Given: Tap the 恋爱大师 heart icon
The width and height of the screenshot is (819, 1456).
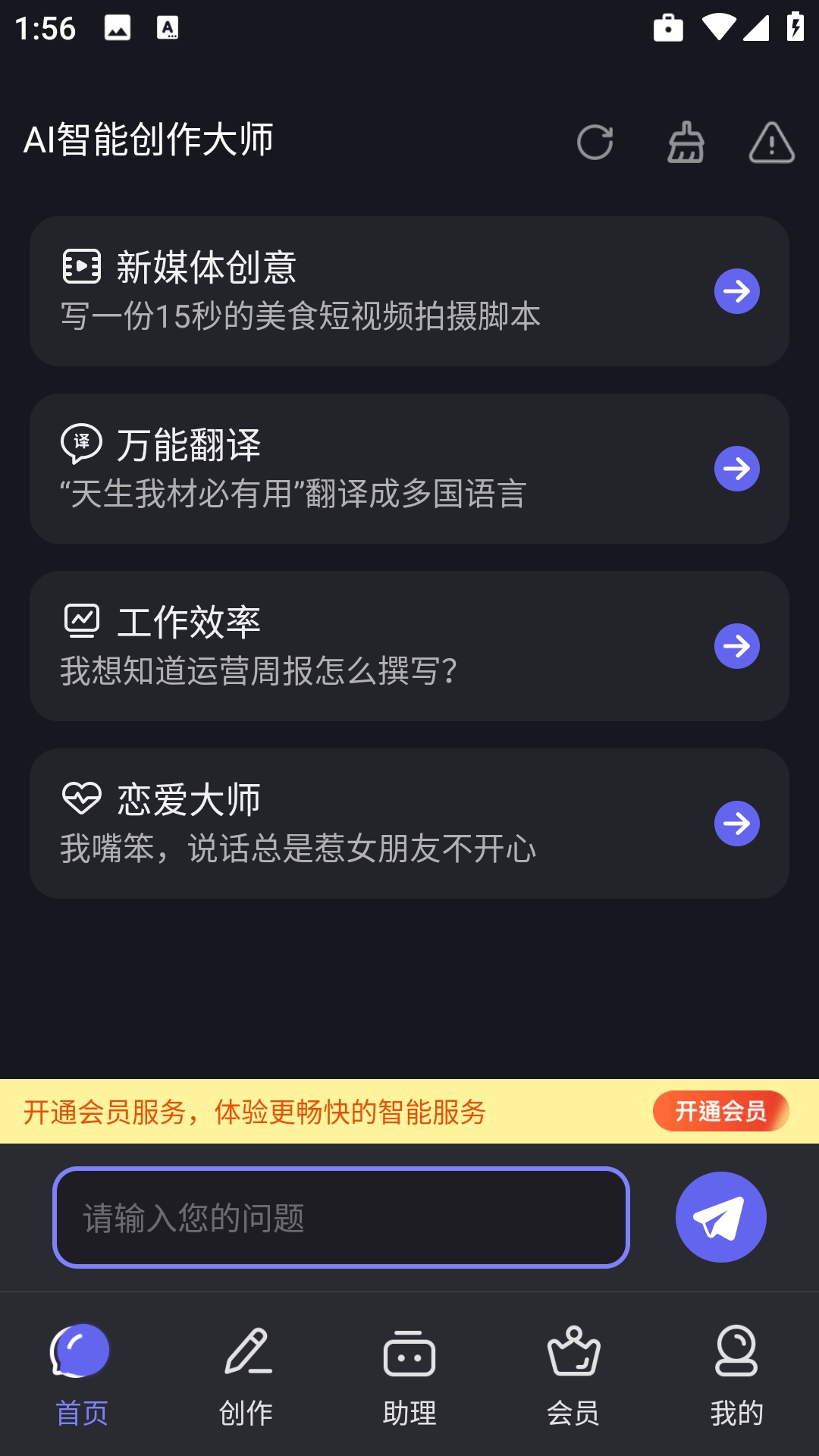Looking at the screenshot, I should [x=82, y=798].
